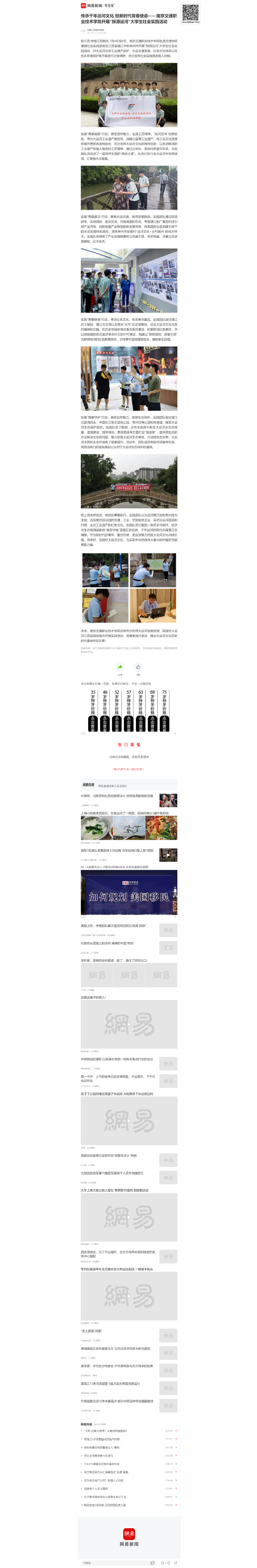Read 美前上校 中俄舰队首次逼近阿拉斯加 article
Viewport: 257px width, 1568px height.
pyautogui.click(x=114, y=926)
